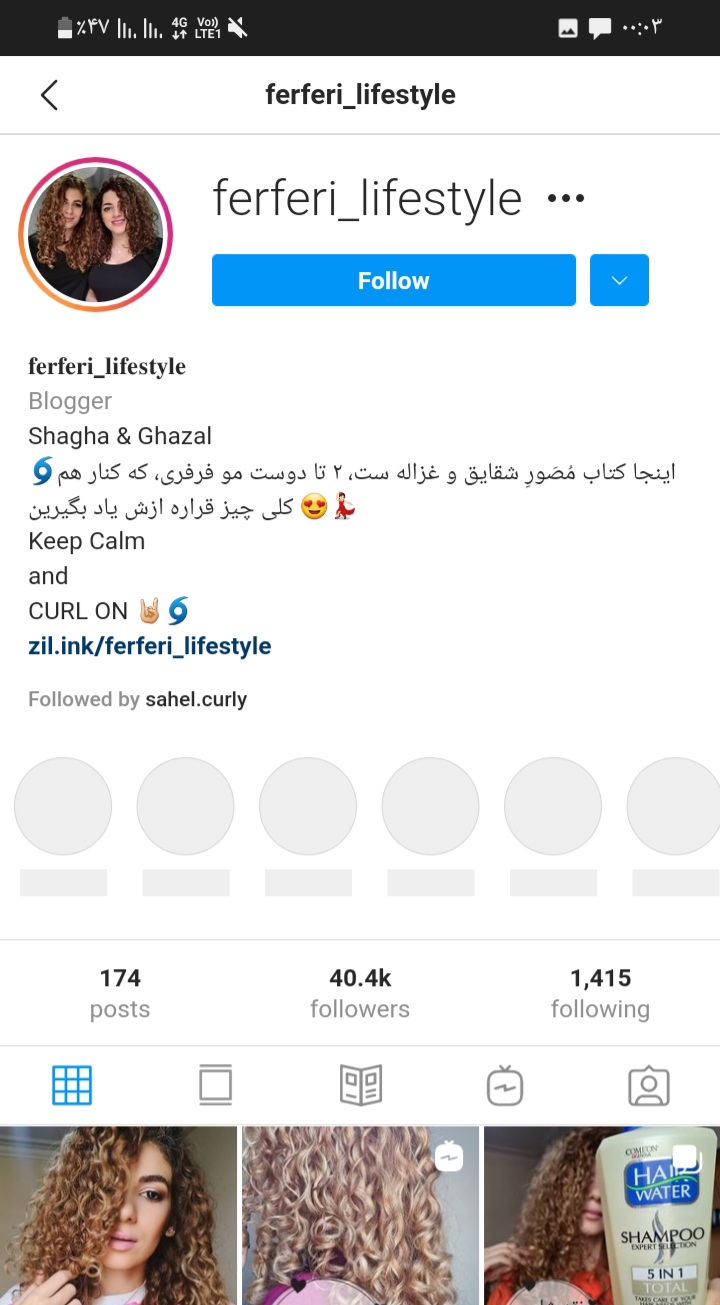Show the 1,415 following list
The height and width of the screenshot is (1305, 720).
[600, 993]
